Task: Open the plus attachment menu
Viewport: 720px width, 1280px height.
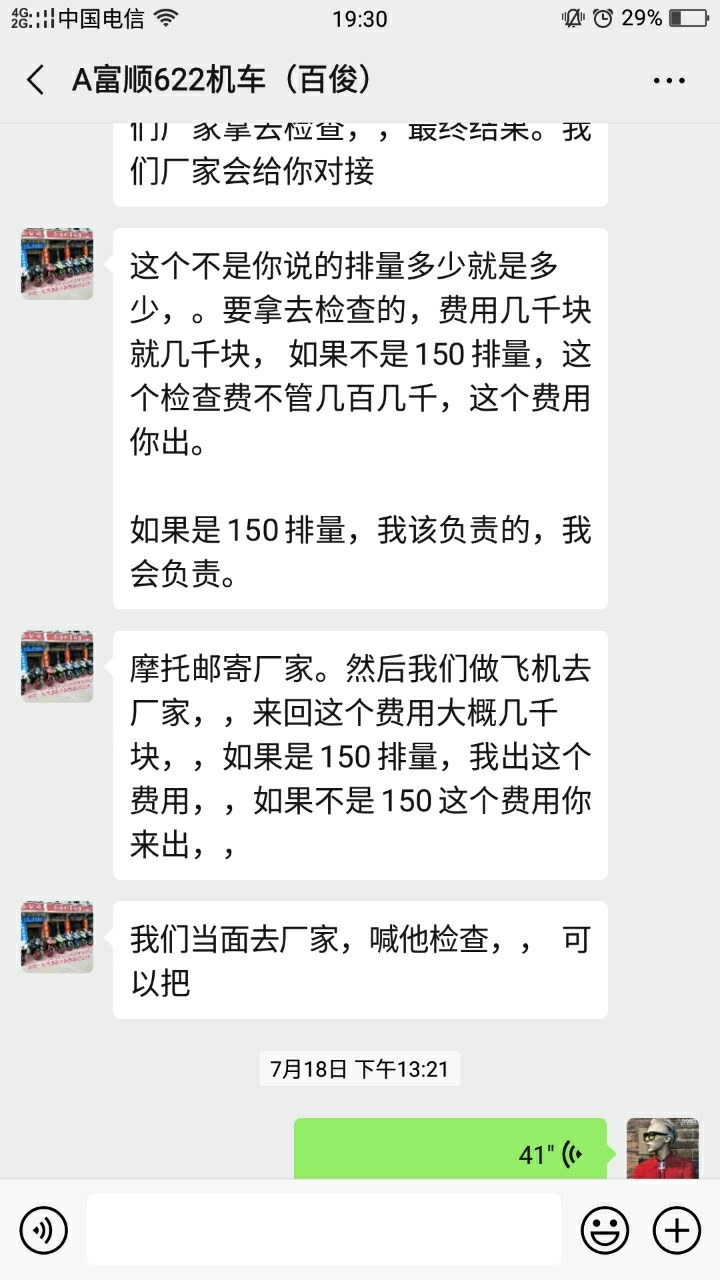Action: point(677,1229)
